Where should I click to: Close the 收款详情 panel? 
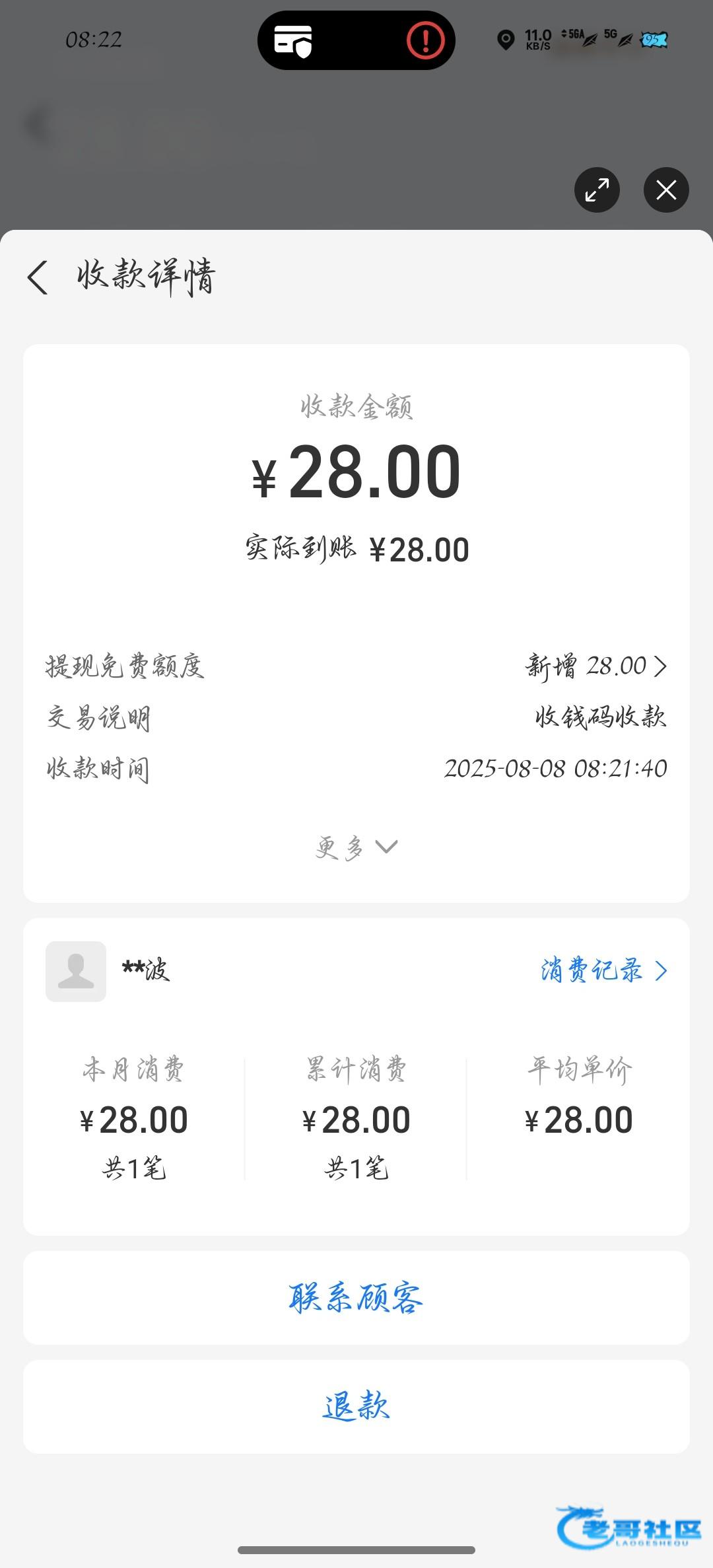pos(666,190)
